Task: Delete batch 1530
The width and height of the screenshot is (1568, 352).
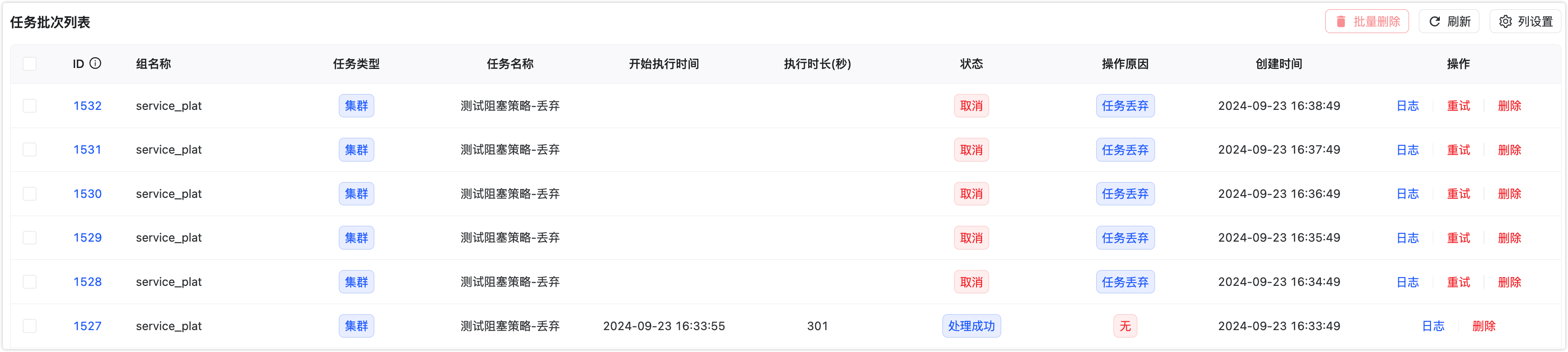Action: click(x=1509, y=194)
